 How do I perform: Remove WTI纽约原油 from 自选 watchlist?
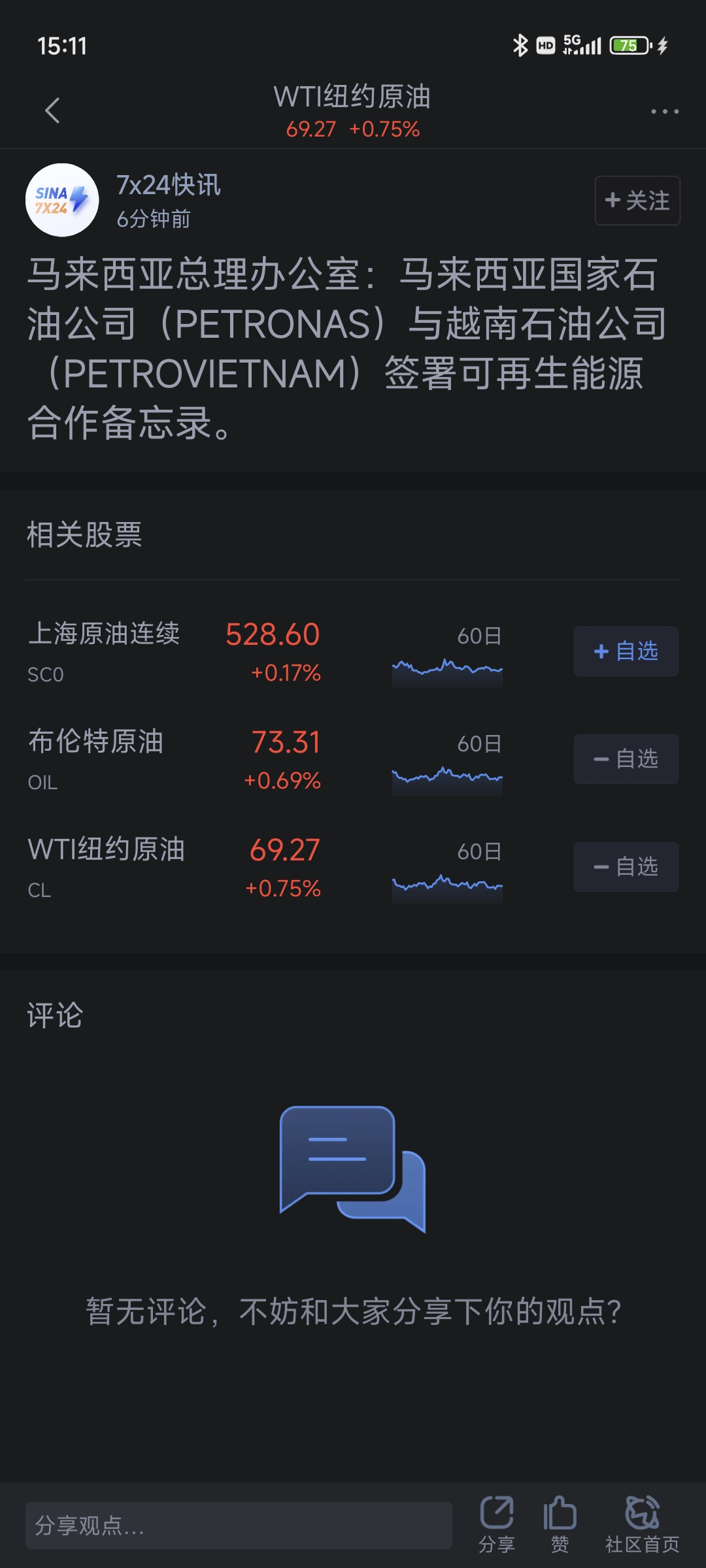click(626, 867)
